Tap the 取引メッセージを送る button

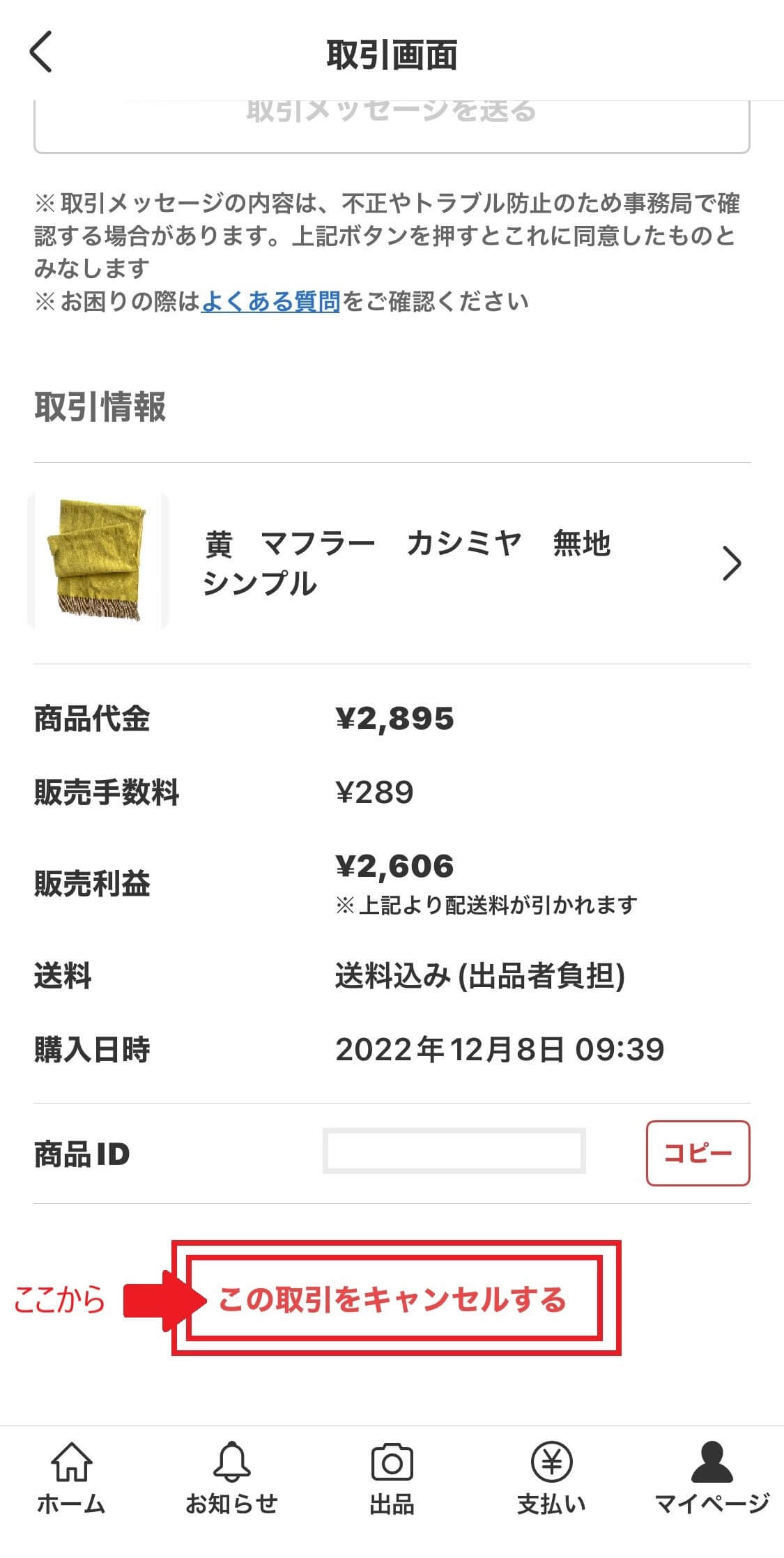click(x=391, y=124)
